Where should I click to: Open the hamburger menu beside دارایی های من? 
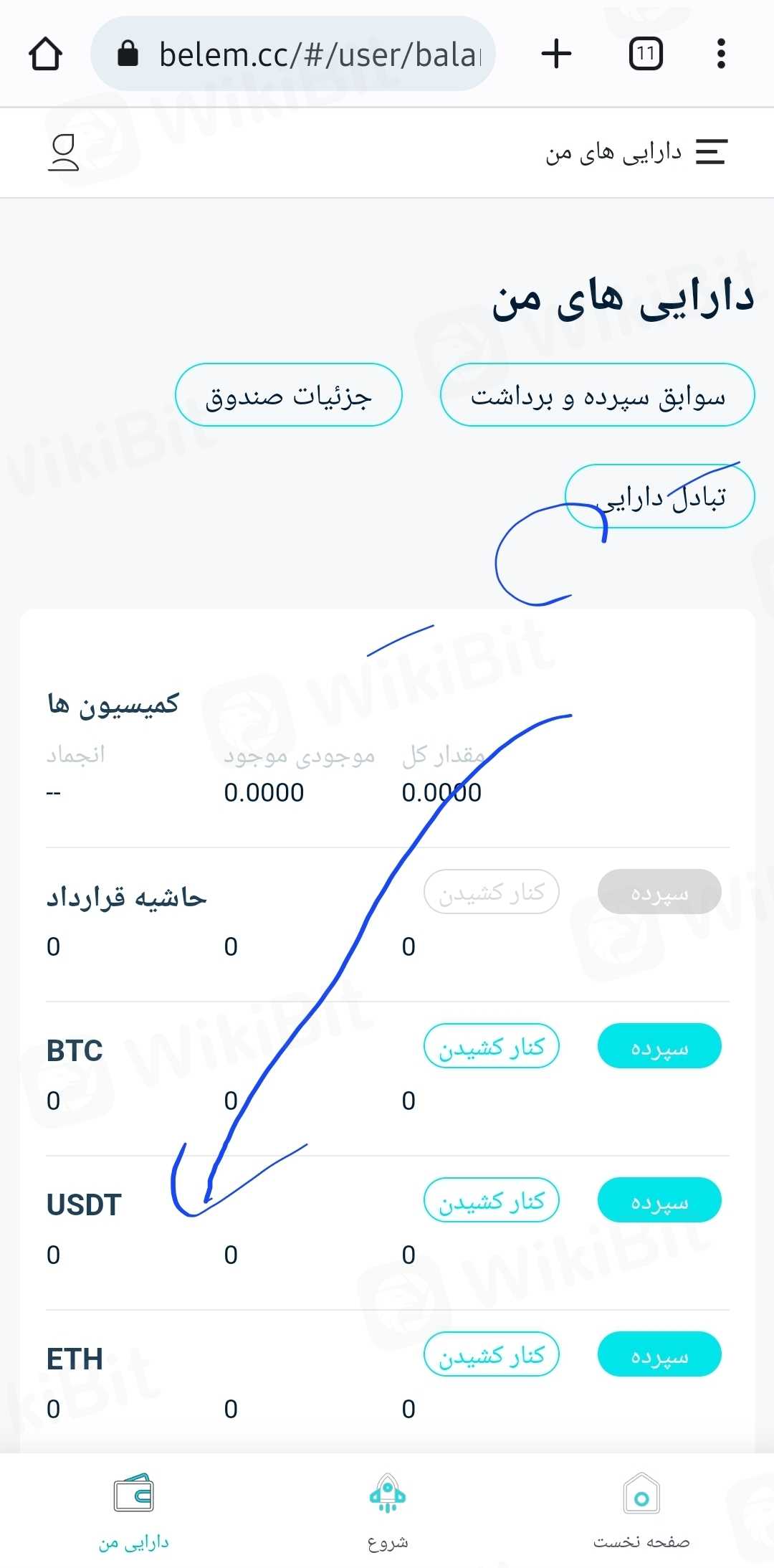click(x=711, y=152)
